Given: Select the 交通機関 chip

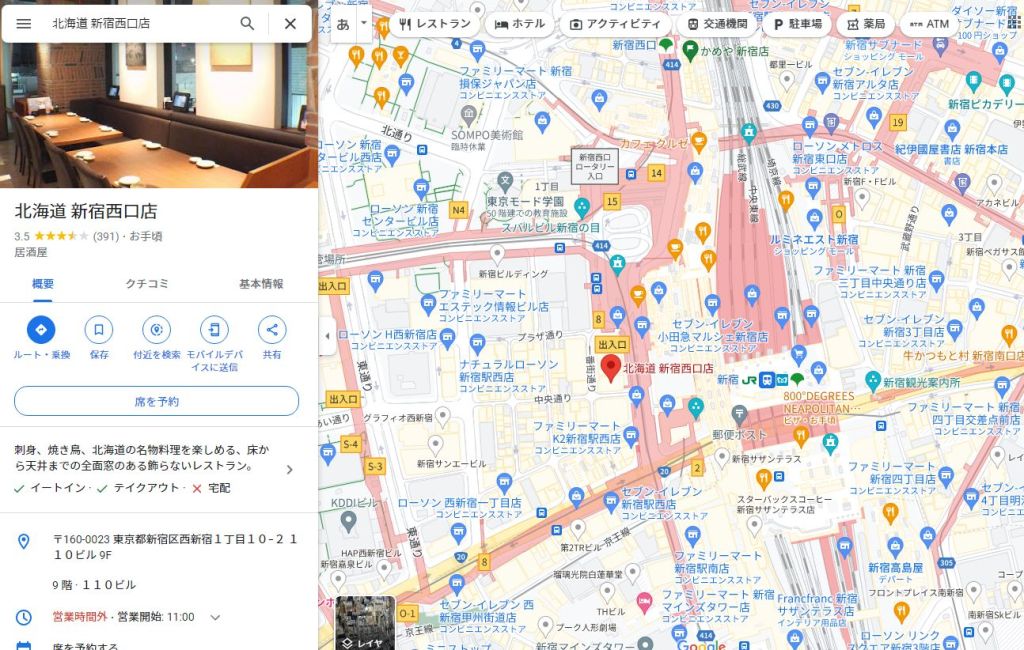Looking at the screenshot, I should [x=717, y=24].
